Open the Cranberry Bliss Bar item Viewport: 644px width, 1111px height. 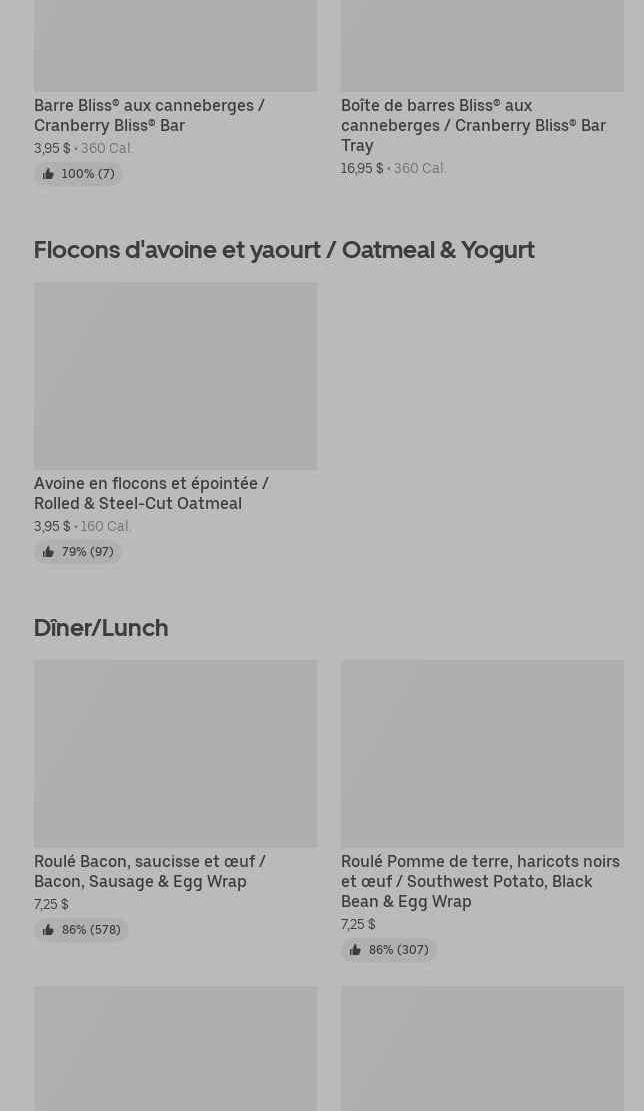point(150,115)
